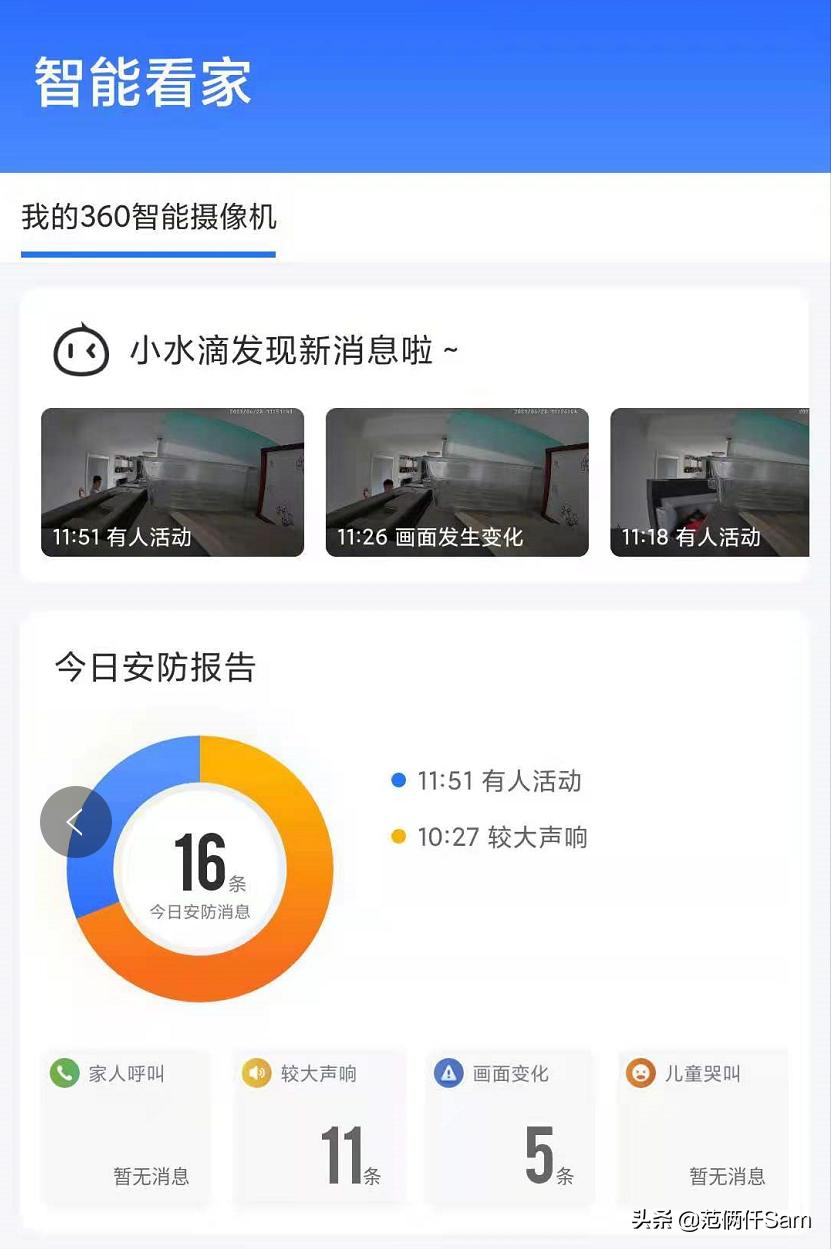Tap the orange dot beside 10:27 较大声响
Image resolution: width=831 pixels, height=1249 pixels.
[397, 838]
